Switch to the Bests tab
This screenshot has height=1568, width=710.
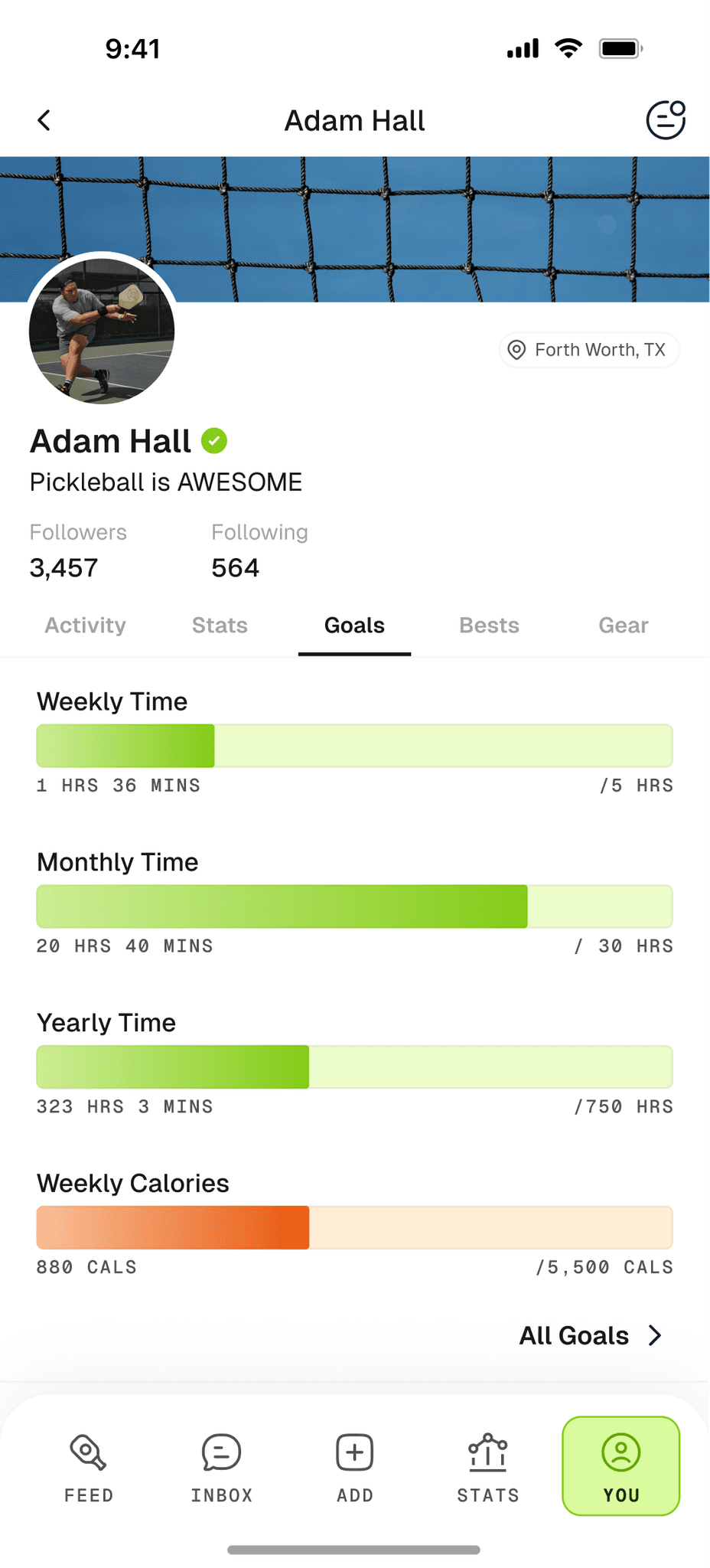[x=489, y=626]
